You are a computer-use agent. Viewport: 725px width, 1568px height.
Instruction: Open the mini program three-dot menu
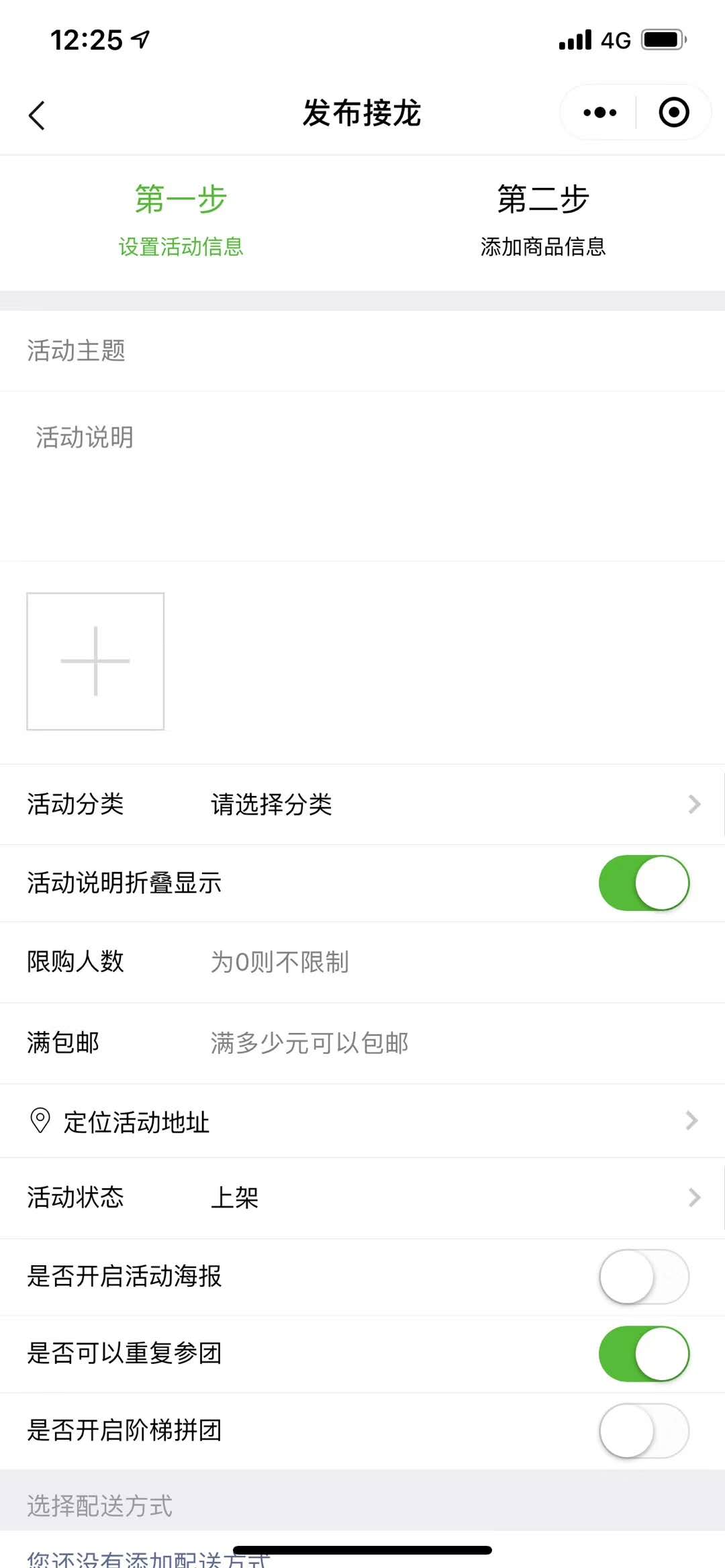(599, 112)
